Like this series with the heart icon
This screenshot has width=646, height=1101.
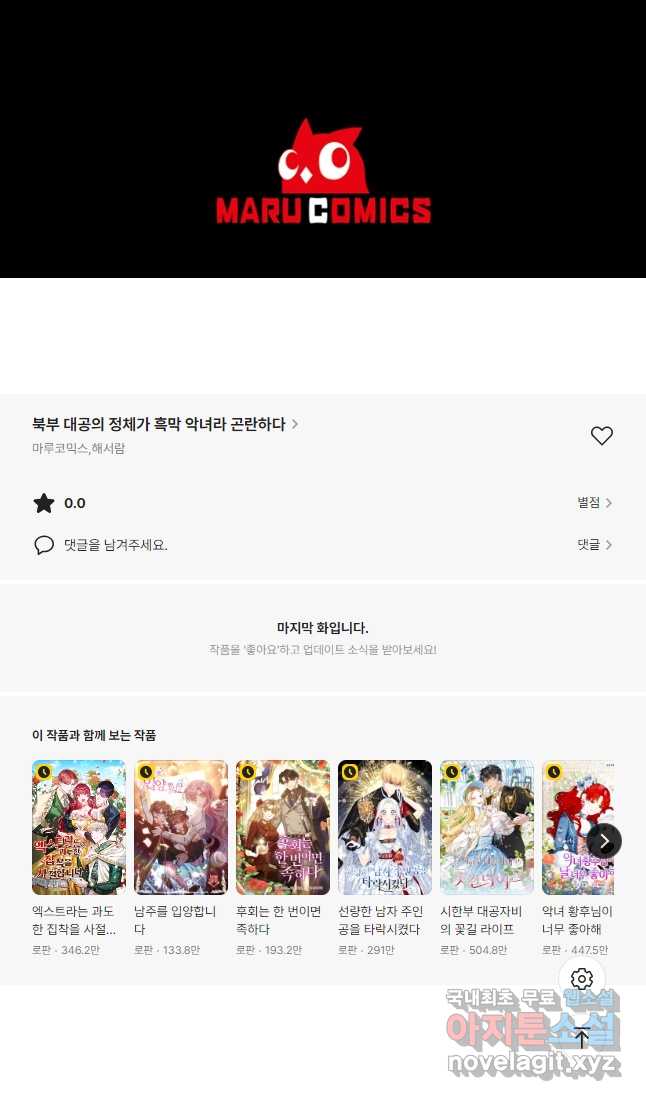(602, 435)
